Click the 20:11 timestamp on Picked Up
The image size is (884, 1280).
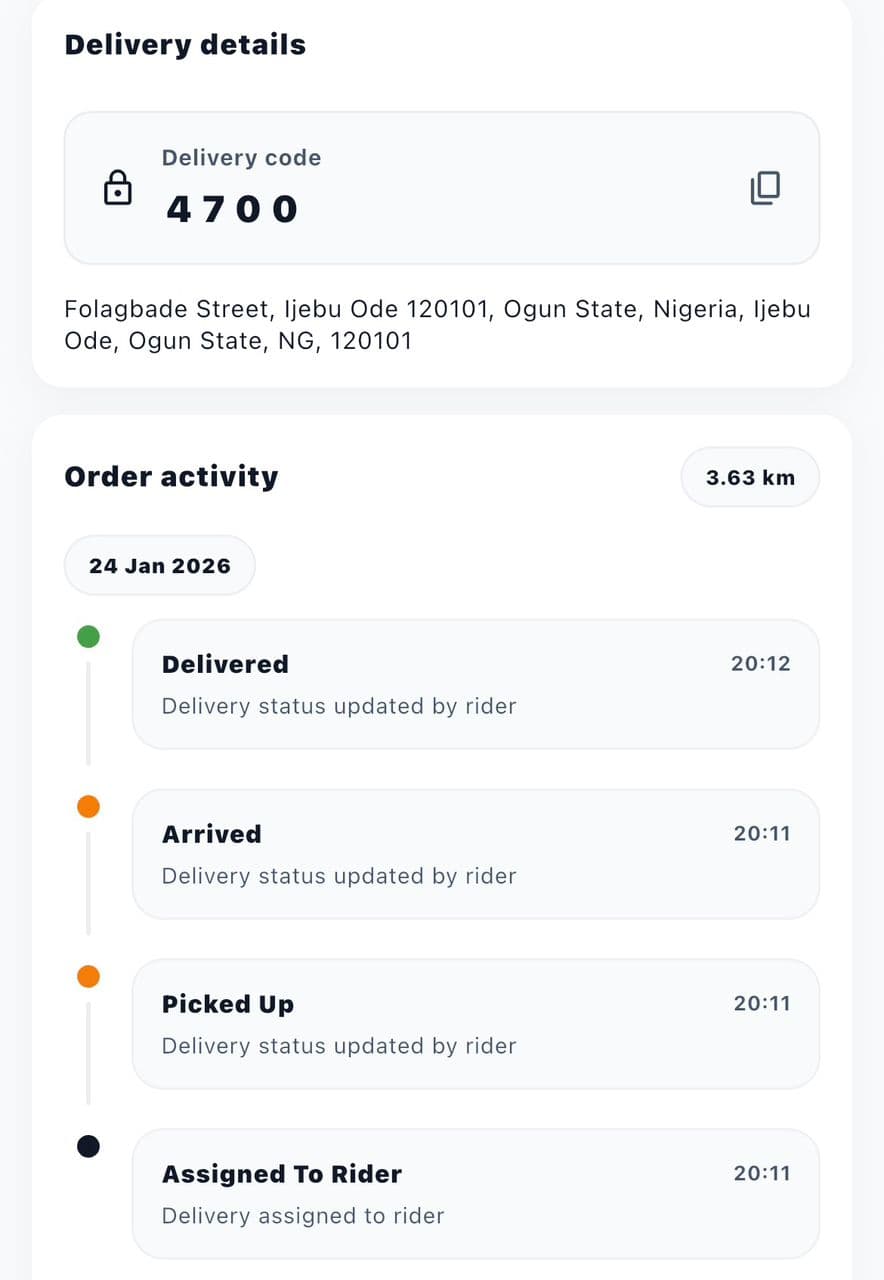(761, 1003)
